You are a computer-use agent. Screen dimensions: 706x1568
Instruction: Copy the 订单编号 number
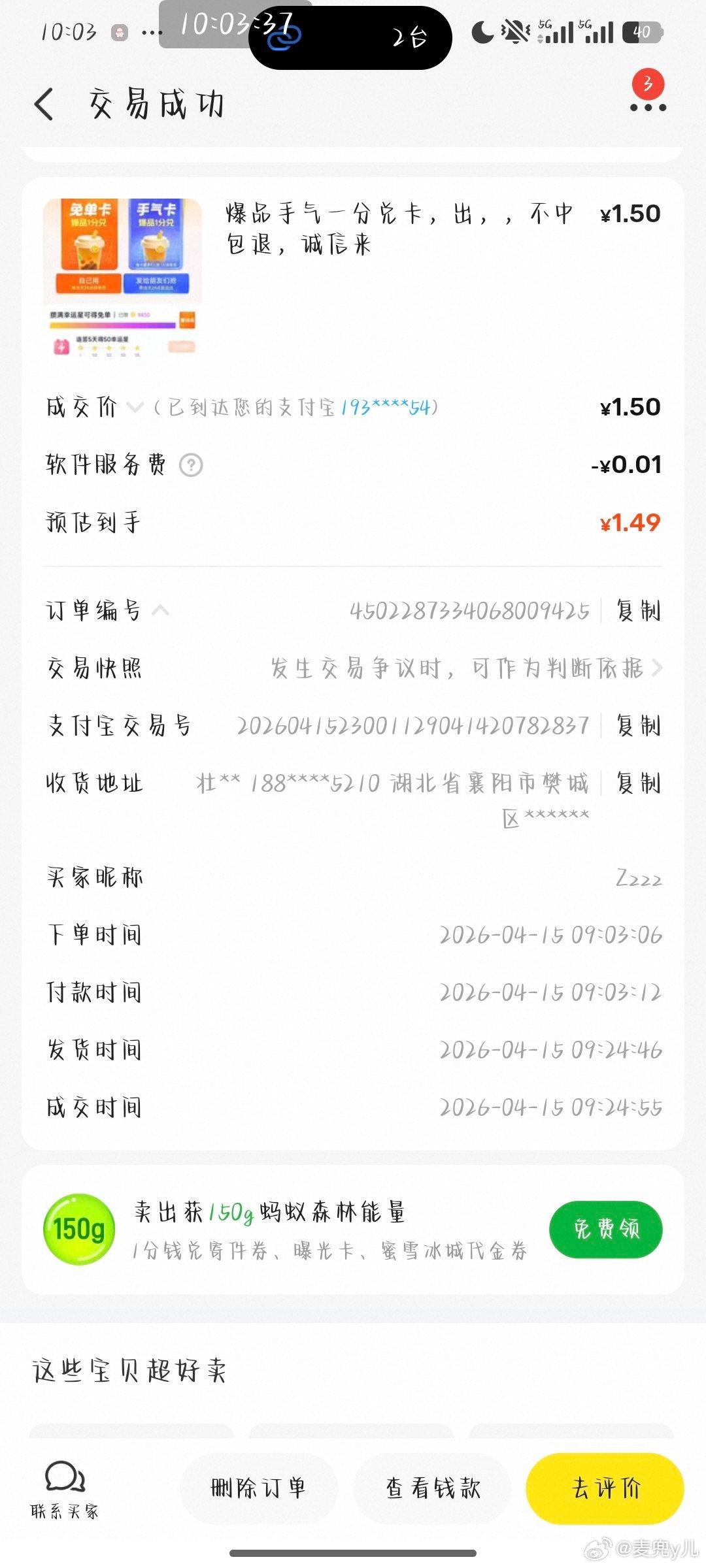638,611
